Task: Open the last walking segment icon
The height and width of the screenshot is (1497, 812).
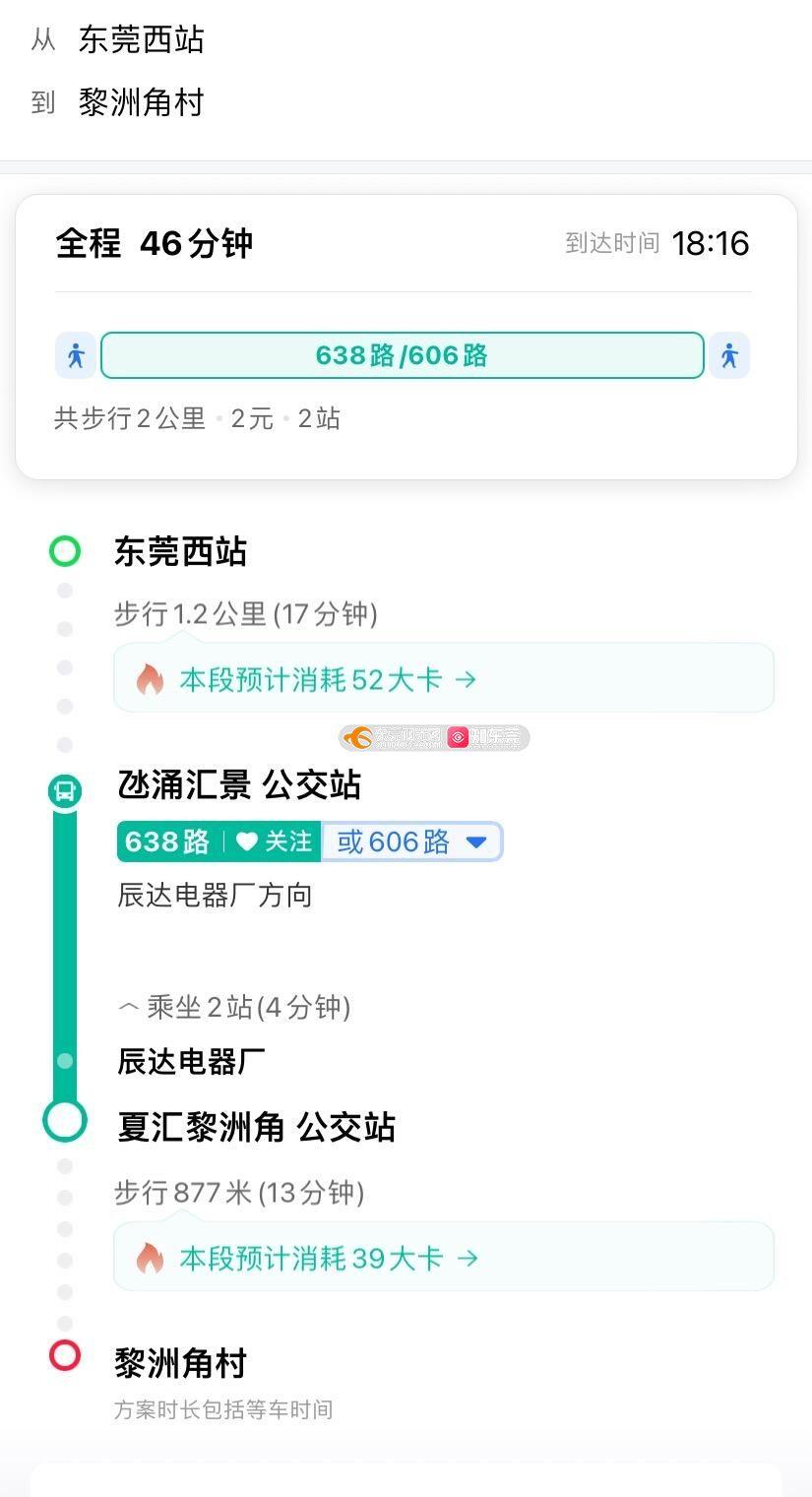Action: coord(729,355)
